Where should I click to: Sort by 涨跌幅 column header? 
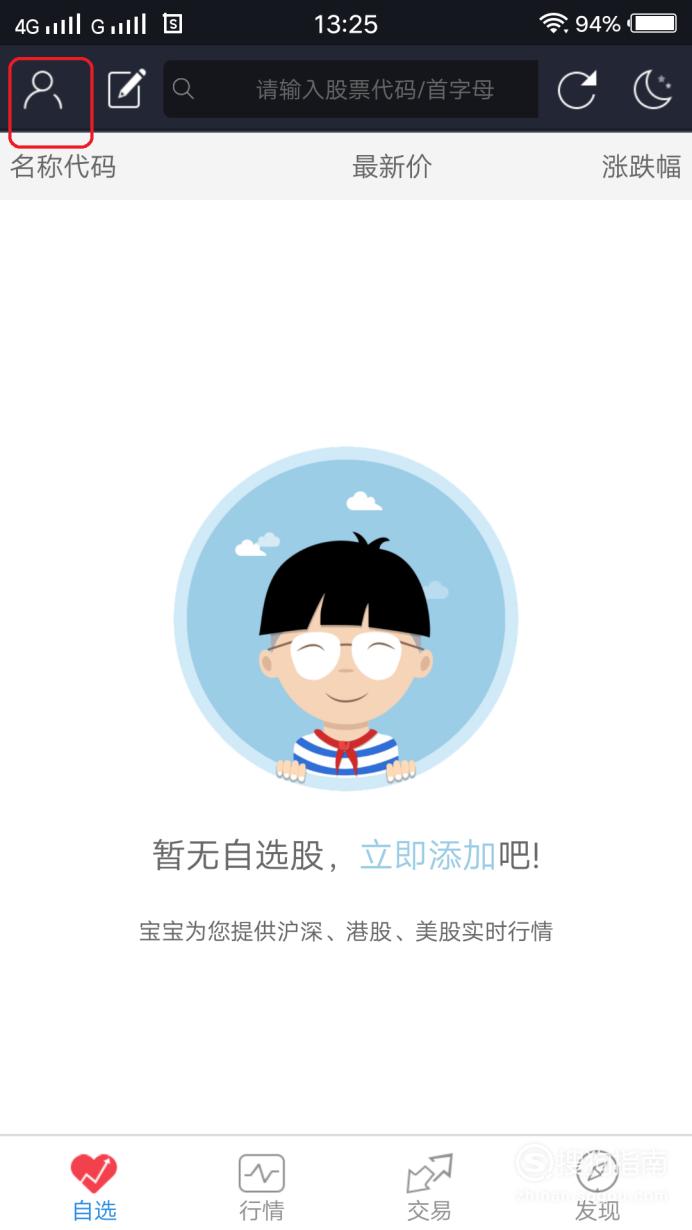click(x=641, y=166)
